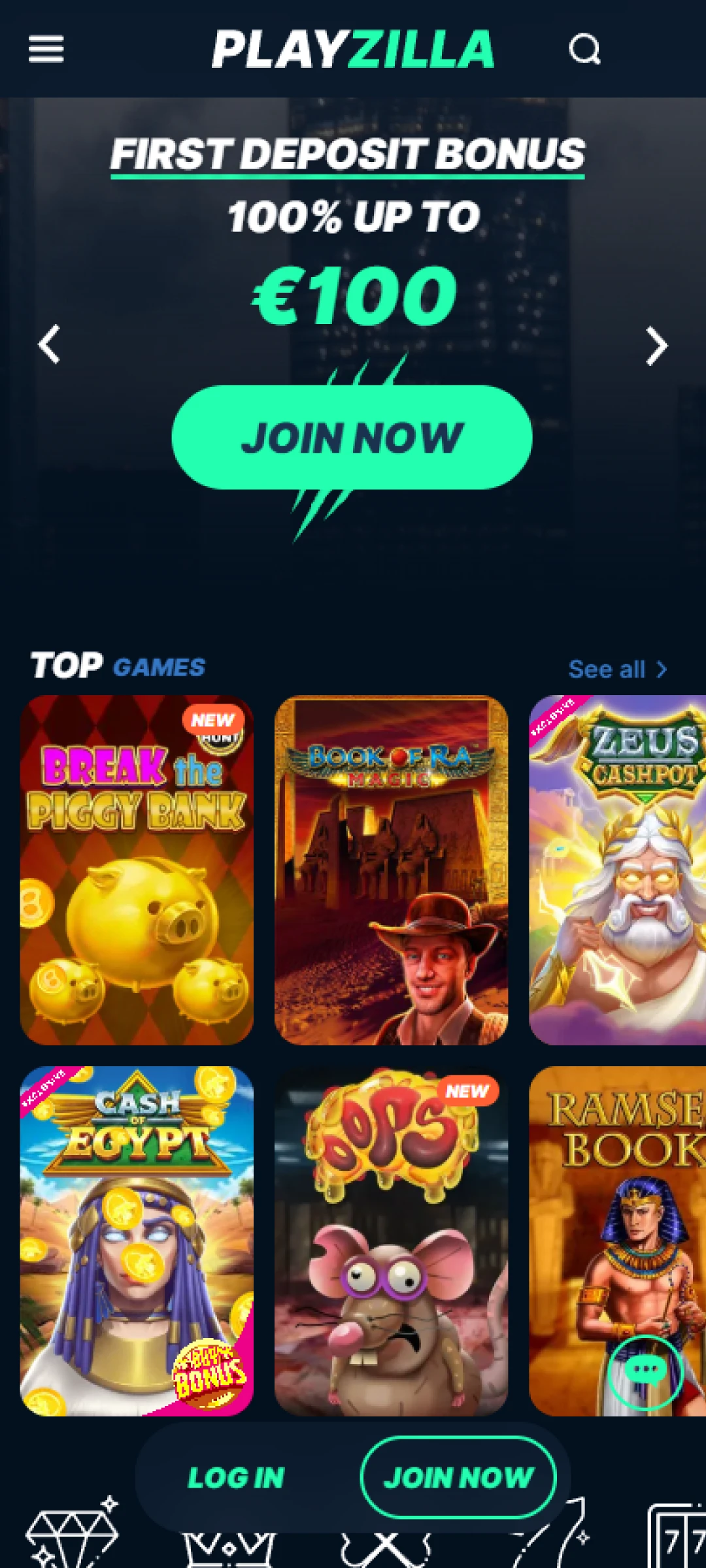The width and height of the screenshot is (706, 1568).
Task: Start a live chat
Action: [646, 1373]
